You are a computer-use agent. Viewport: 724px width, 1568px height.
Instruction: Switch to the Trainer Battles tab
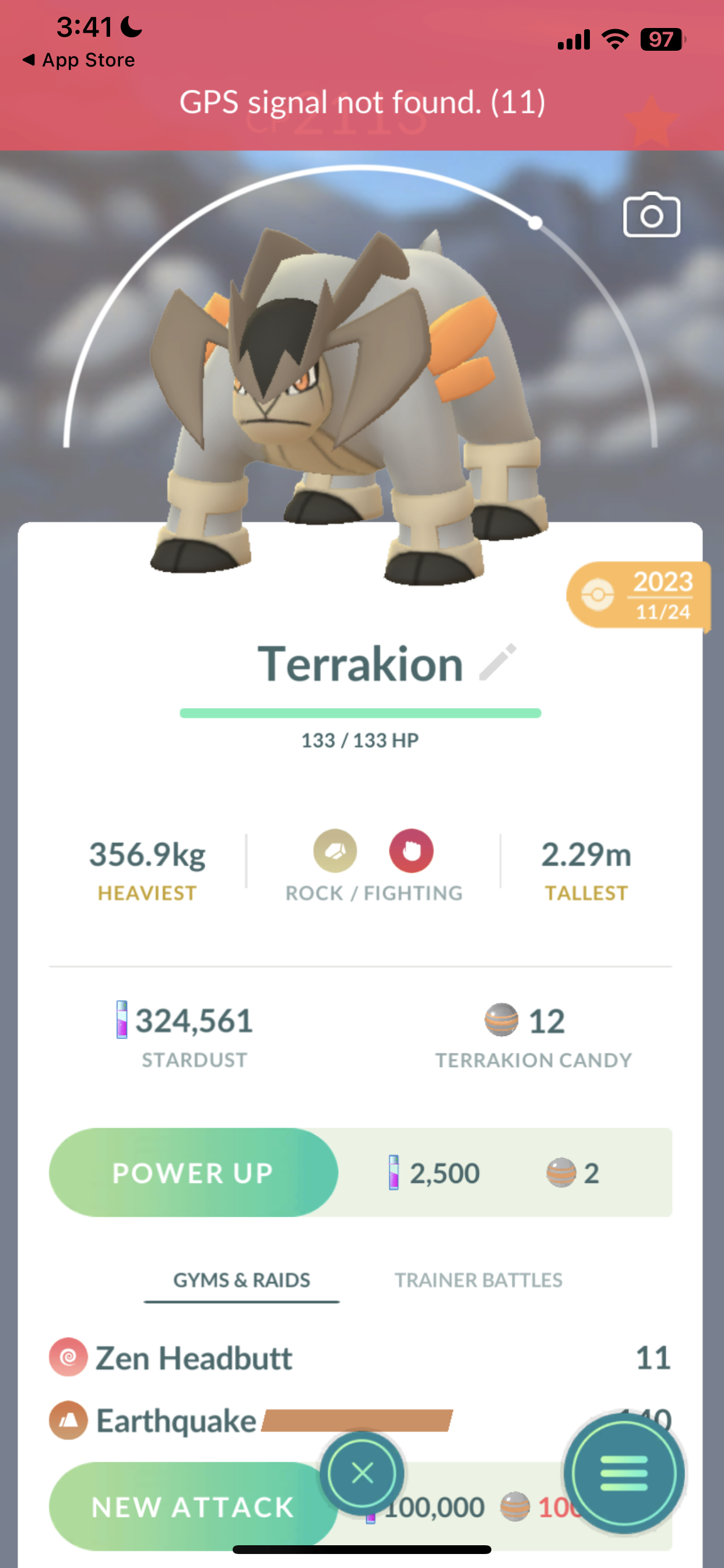point(478,1279)
